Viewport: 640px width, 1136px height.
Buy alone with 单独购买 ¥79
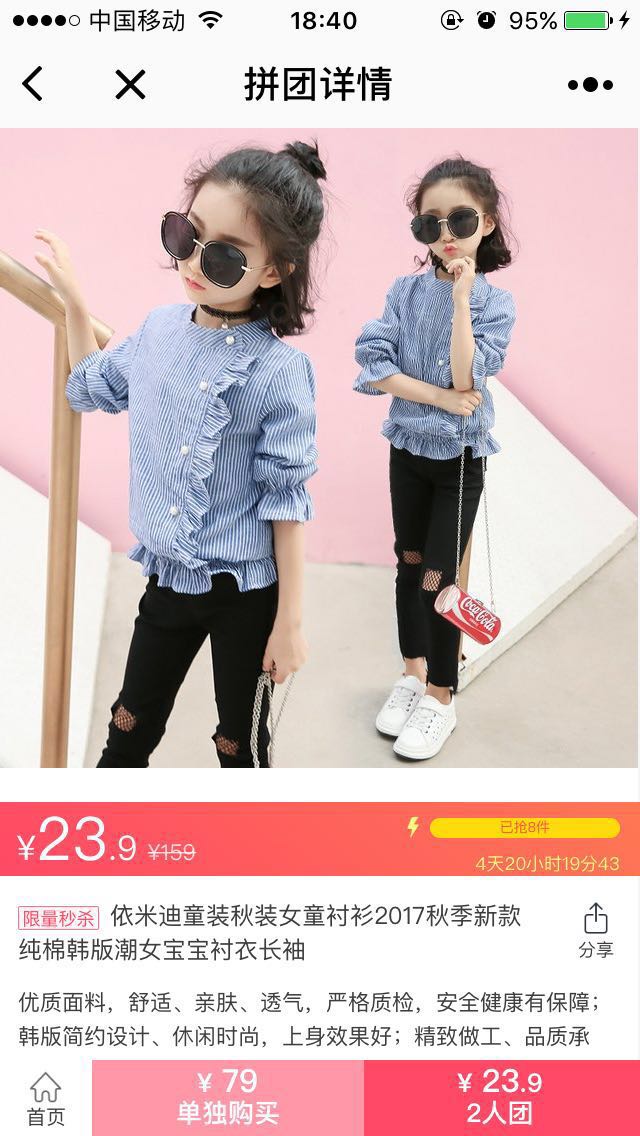[x=228, y=1098]
